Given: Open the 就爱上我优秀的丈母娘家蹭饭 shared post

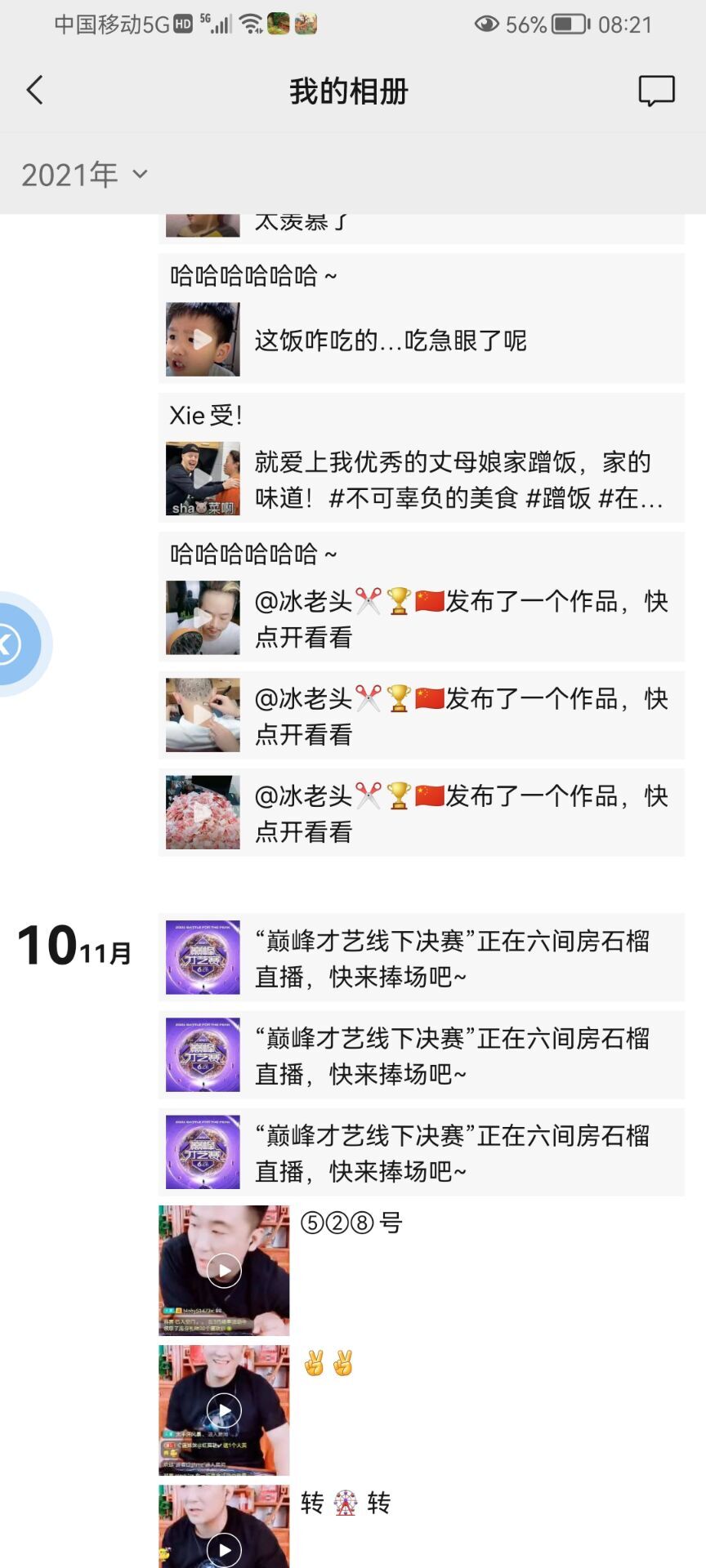Looking at the screenshot, I should coord(421,479).
